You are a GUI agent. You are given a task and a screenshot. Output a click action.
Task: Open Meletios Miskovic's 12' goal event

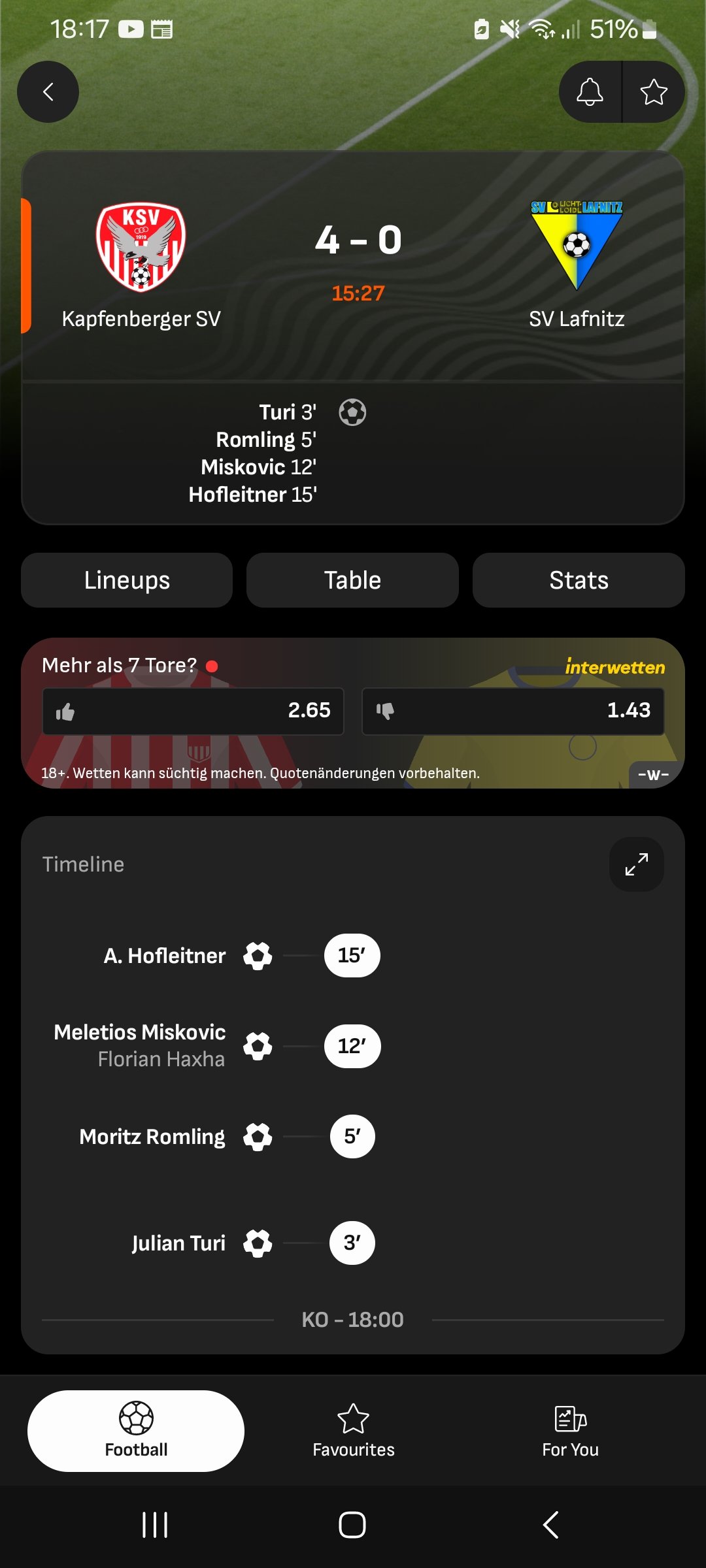point(217,1046)
